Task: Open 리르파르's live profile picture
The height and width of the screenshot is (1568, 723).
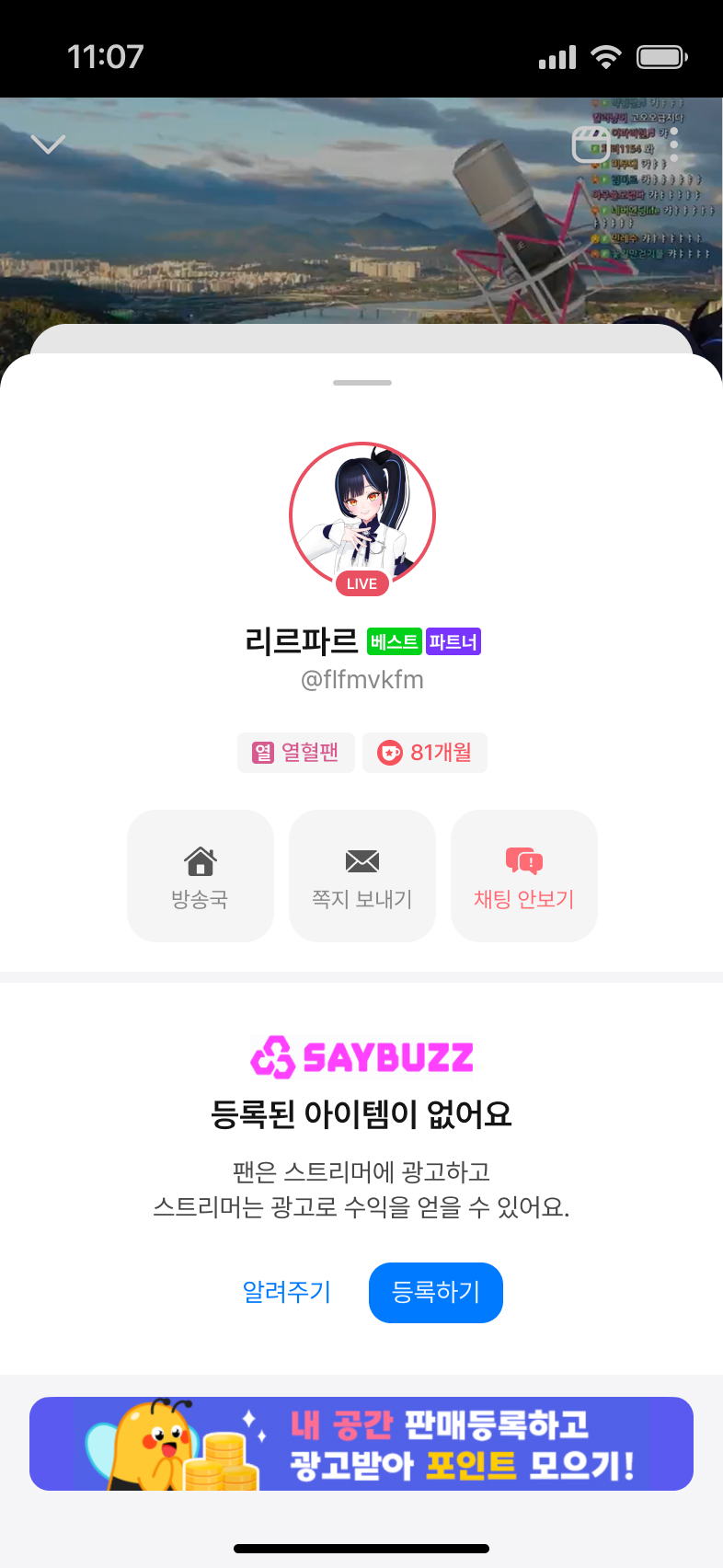Action: pyautogui.click(x=361, y=515)
